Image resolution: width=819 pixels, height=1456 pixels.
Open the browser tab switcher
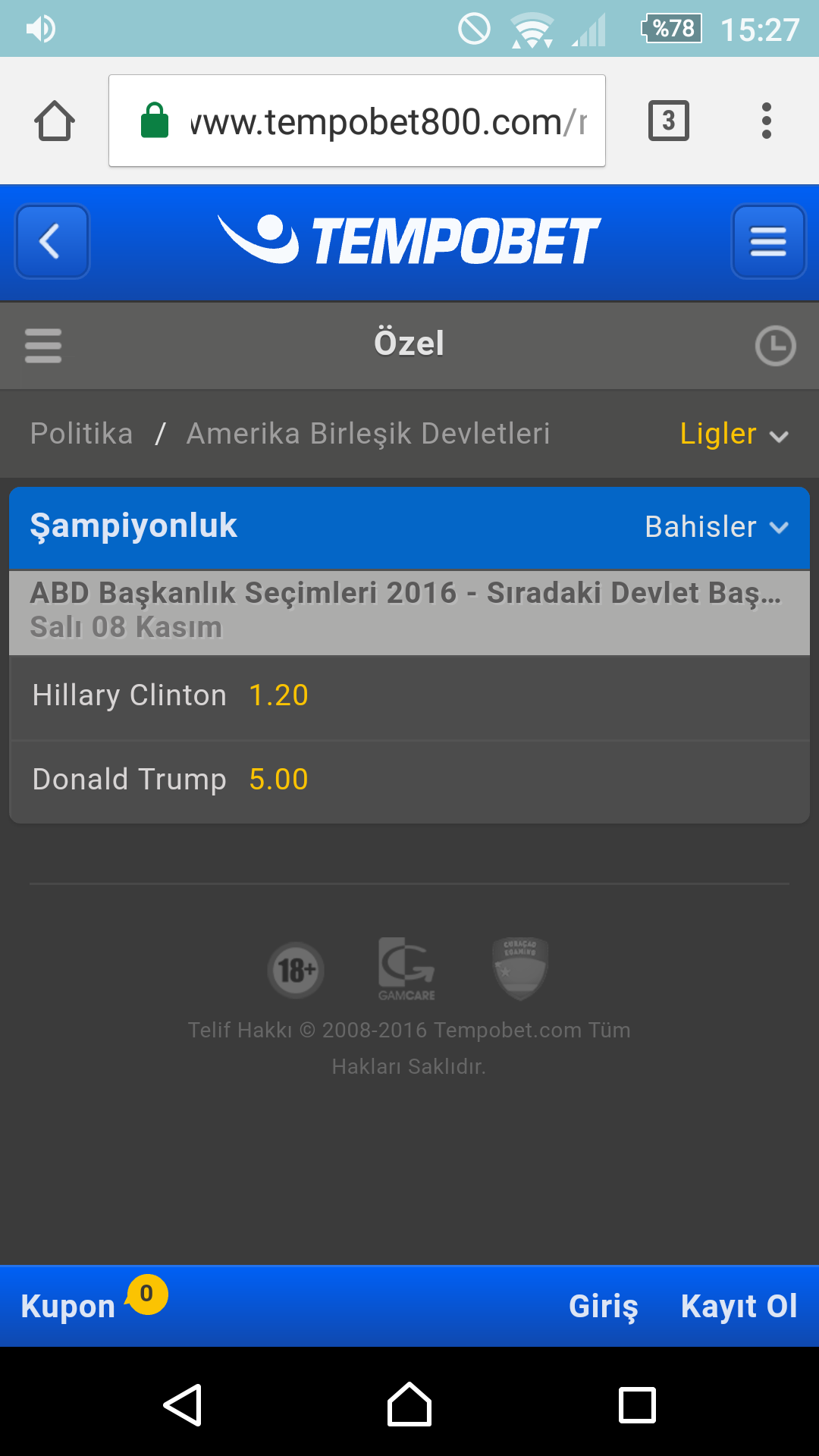point(668,121)
